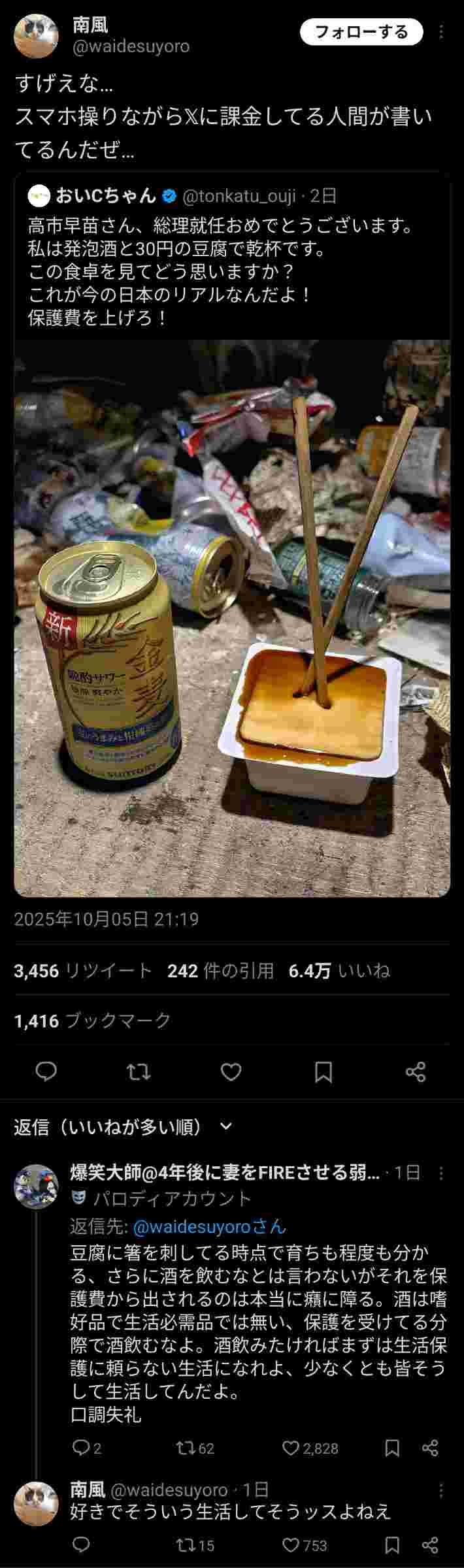View the 3,456 リツイート list

click(x=82, y=971)
